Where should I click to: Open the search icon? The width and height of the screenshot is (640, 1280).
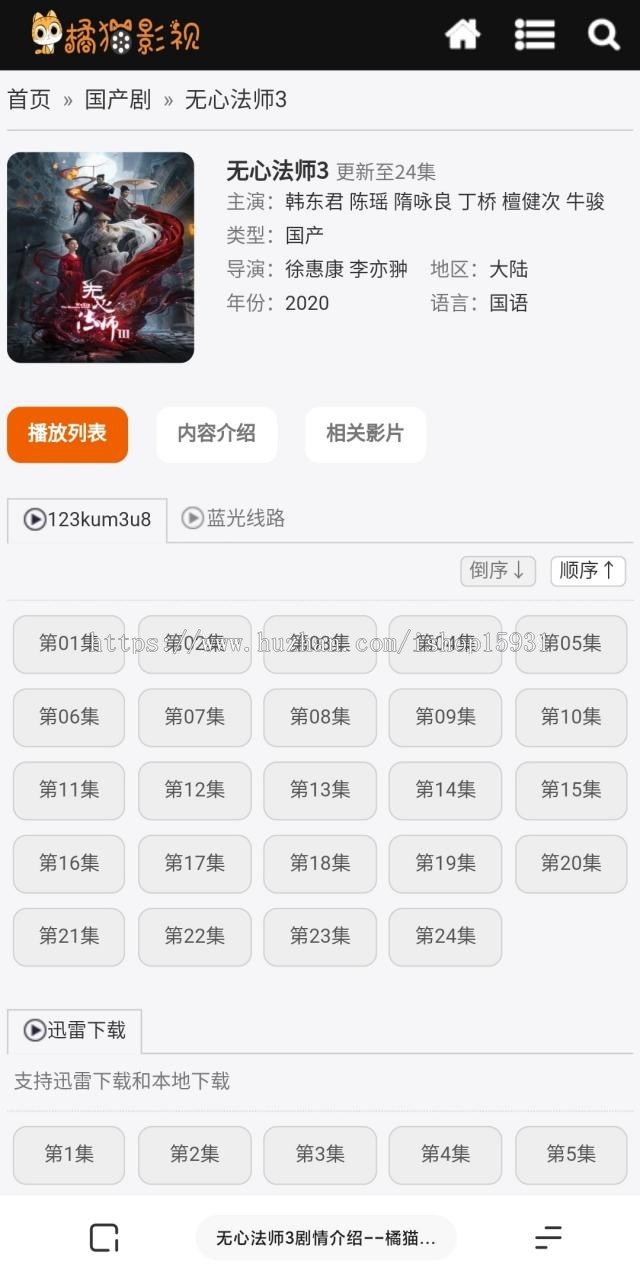point(604,35)
